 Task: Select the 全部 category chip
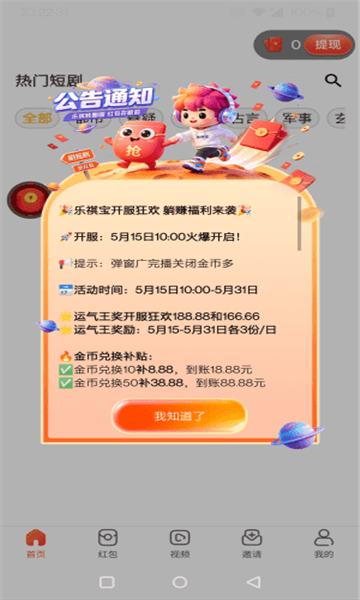tap(37, 118)
